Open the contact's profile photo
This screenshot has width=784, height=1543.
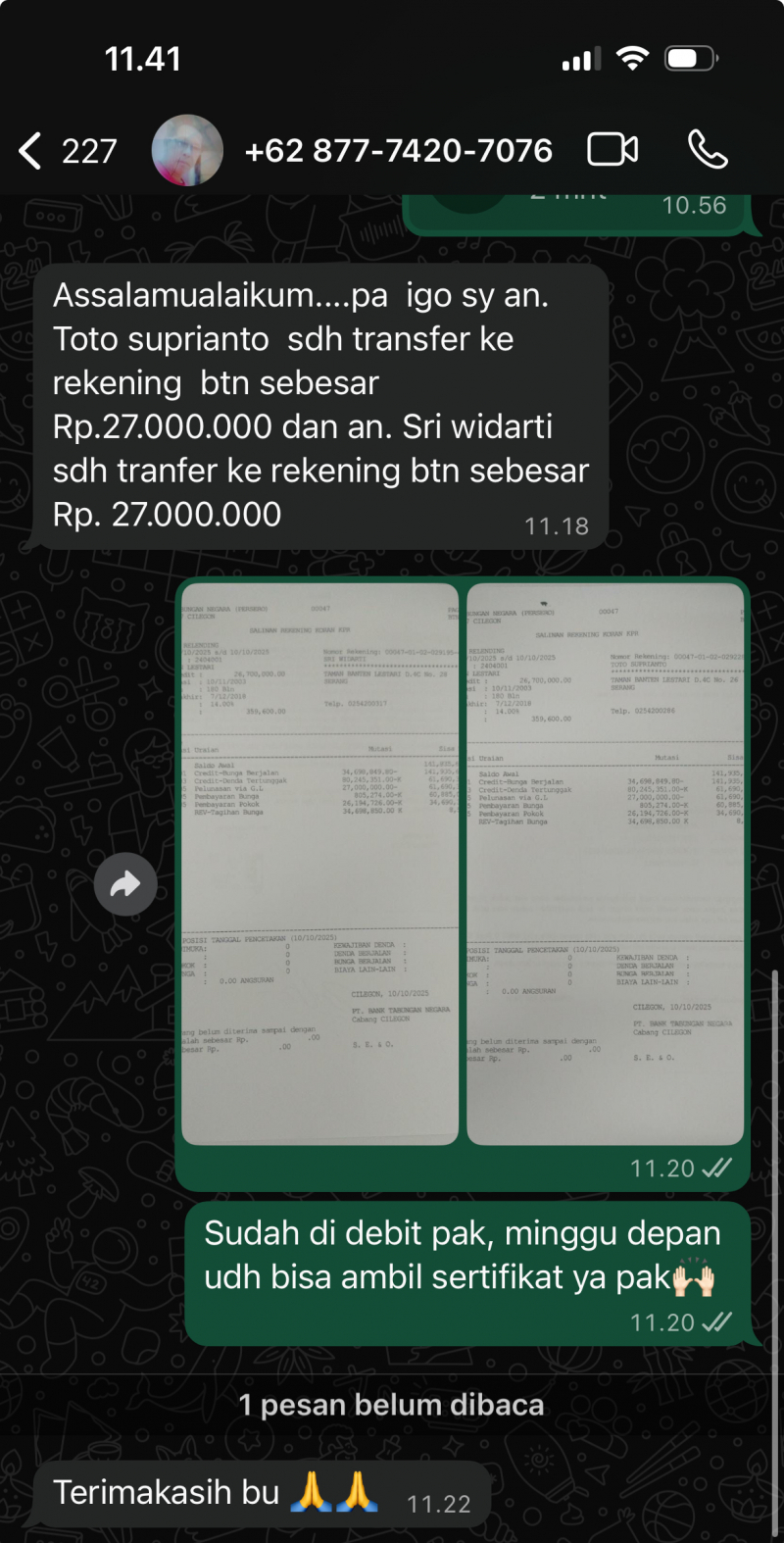(x=187, y=151)
